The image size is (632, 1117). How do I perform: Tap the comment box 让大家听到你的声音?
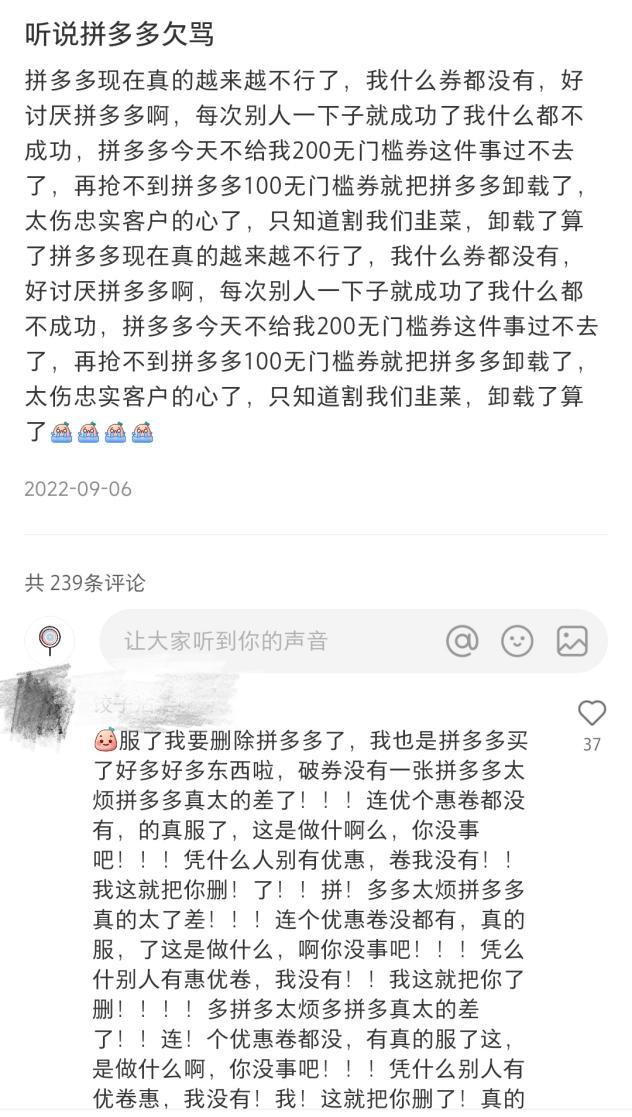pyautogui.click(x=353, y=641)
